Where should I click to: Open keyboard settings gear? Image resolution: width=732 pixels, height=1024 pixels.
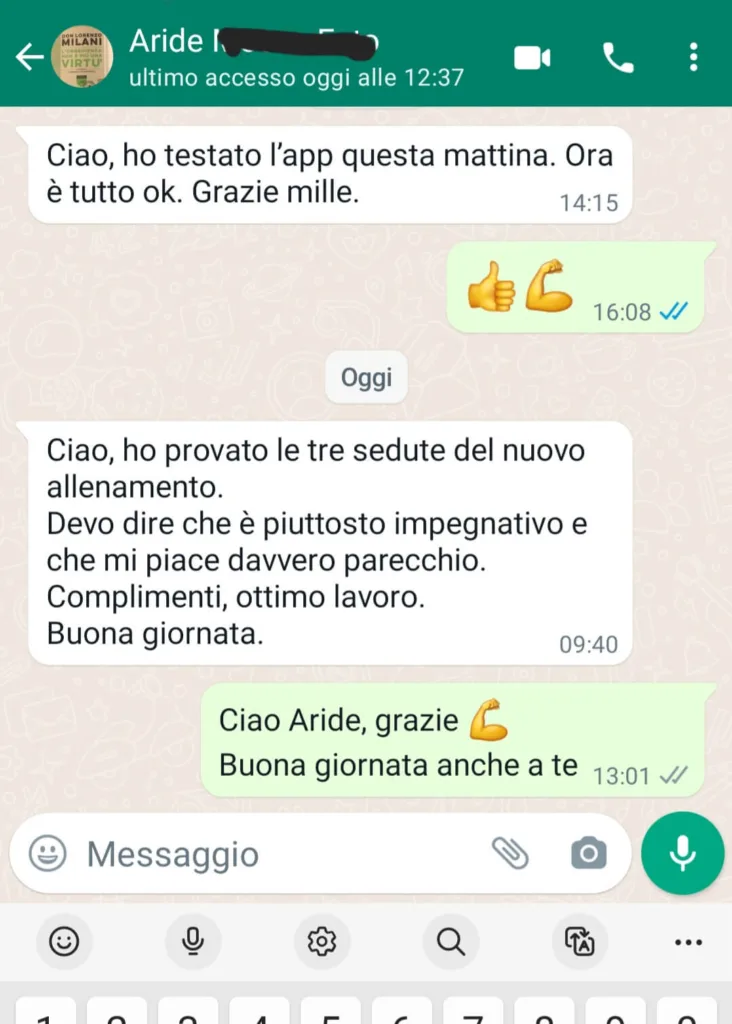(322, 941)
